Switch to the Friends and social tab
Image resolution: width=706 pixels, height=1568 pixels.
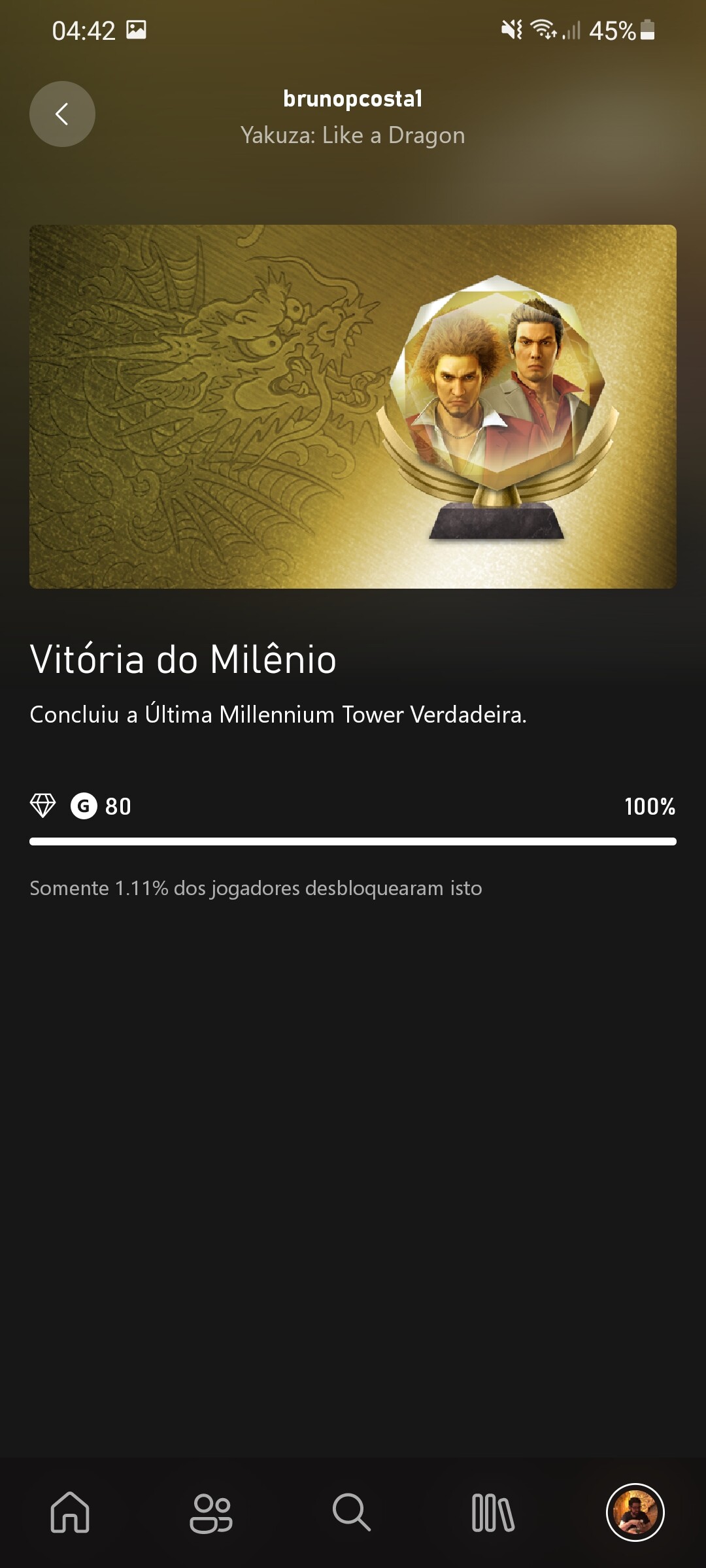pyautogui.click(x=211, y=1512)
